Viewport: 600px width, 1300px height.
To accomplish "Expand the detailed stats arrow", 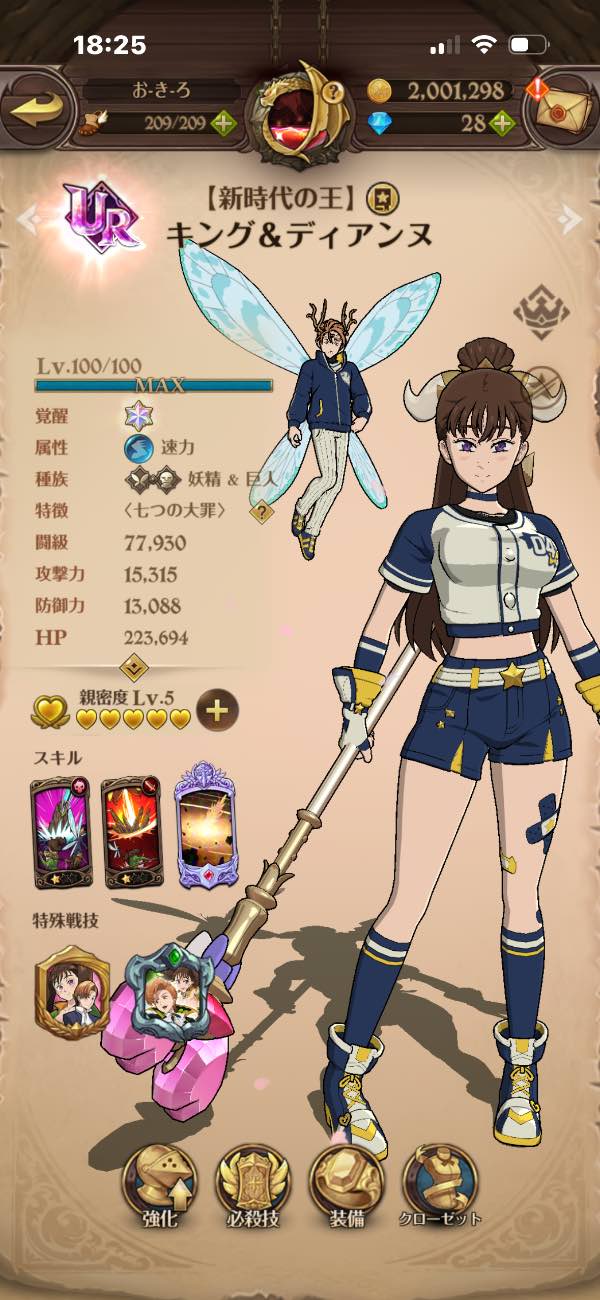I will point(135,666).
